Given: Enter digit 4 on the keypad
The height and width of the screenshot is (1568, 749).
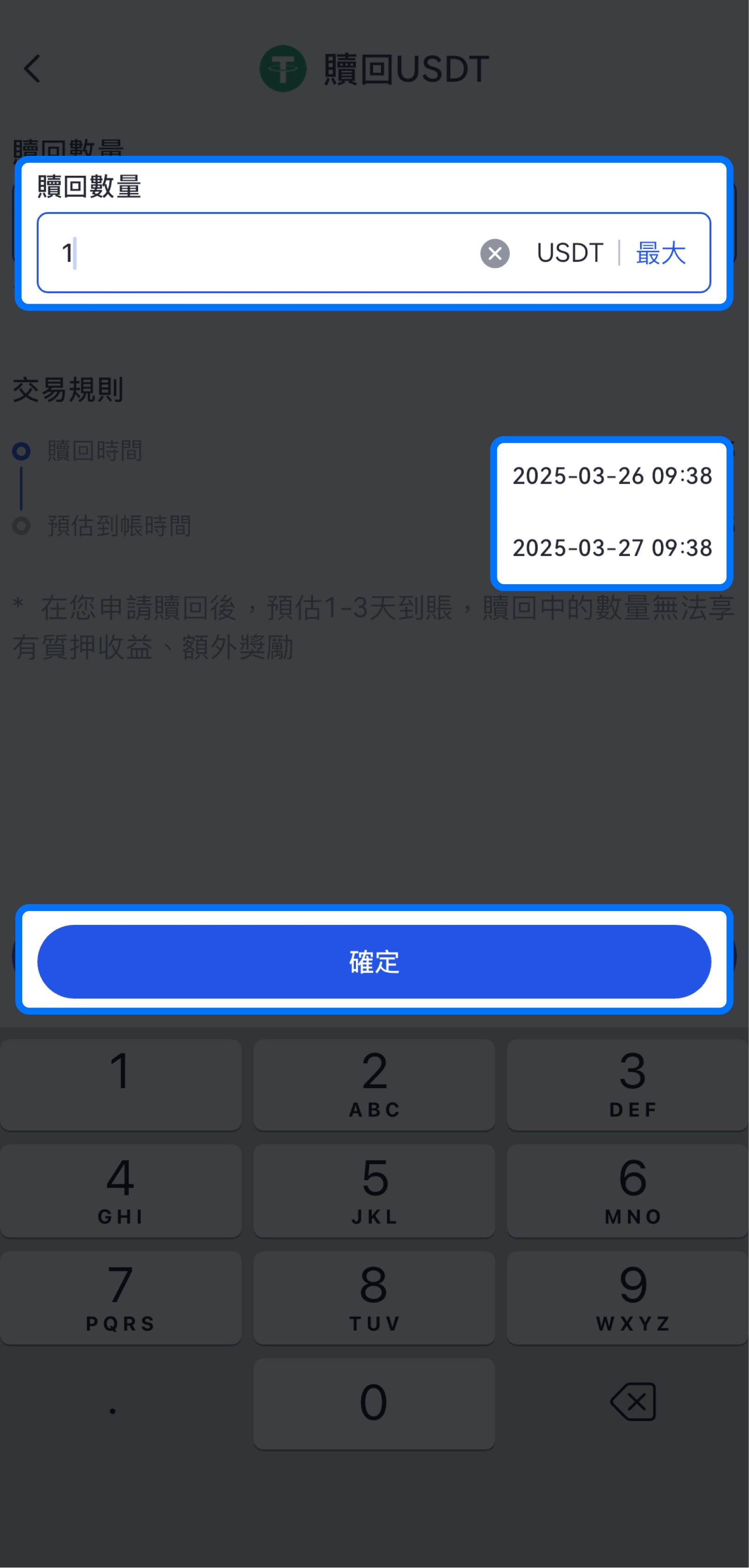Looking at the screenshot, I should pyautogui.click(x=121, y=1191).
